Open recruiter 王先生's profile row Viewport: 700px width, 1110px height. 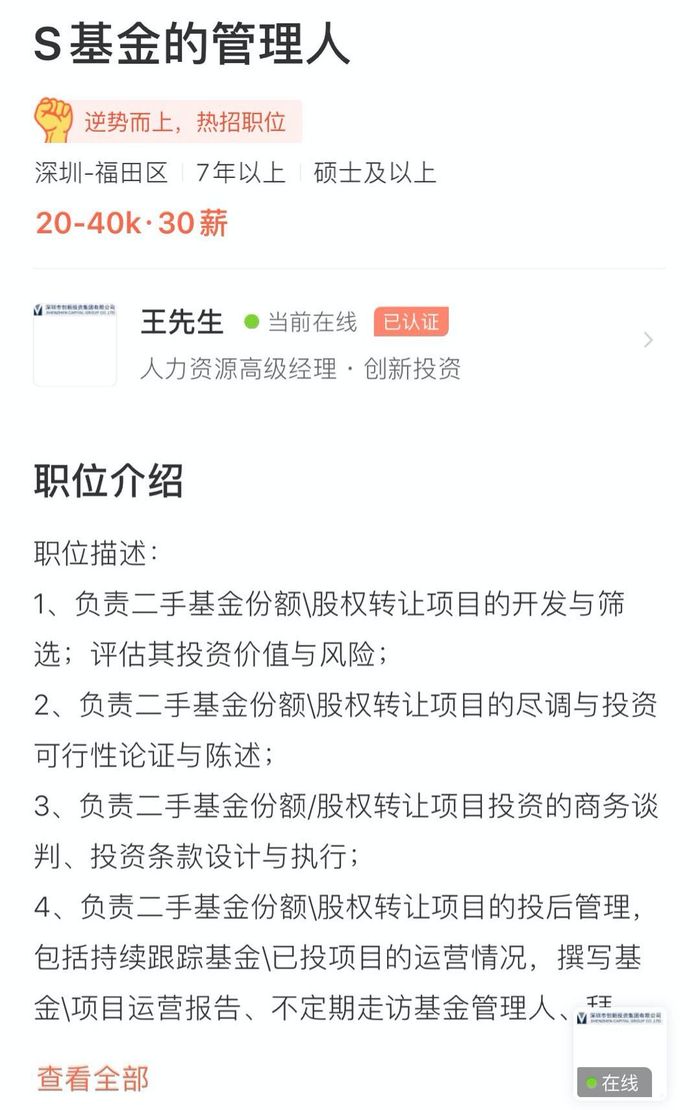[x=350, y=342]
